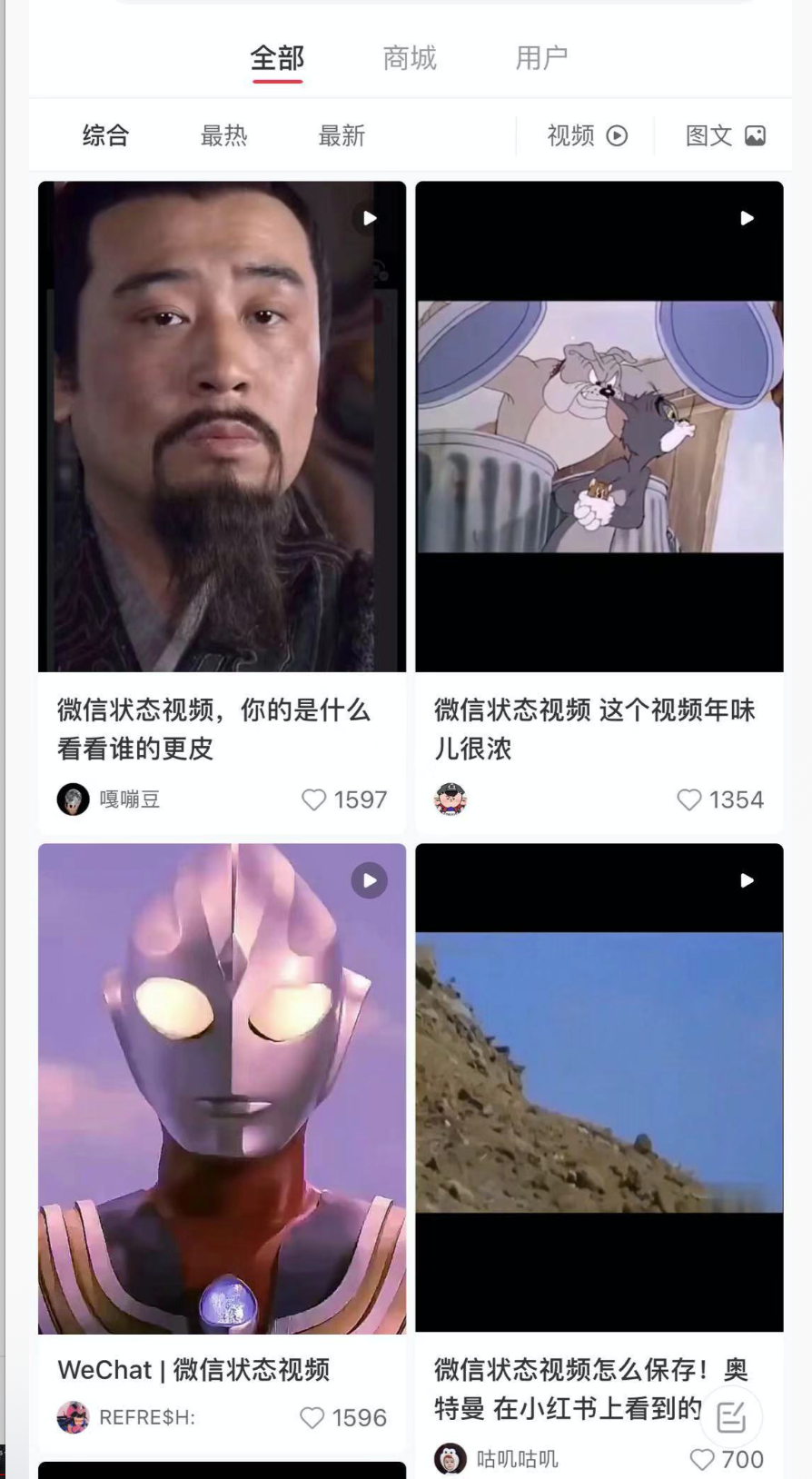The height and width of the screenshot is (1479, 812).
Task: Filter results to 图文 only
Action: coord(725,136)
